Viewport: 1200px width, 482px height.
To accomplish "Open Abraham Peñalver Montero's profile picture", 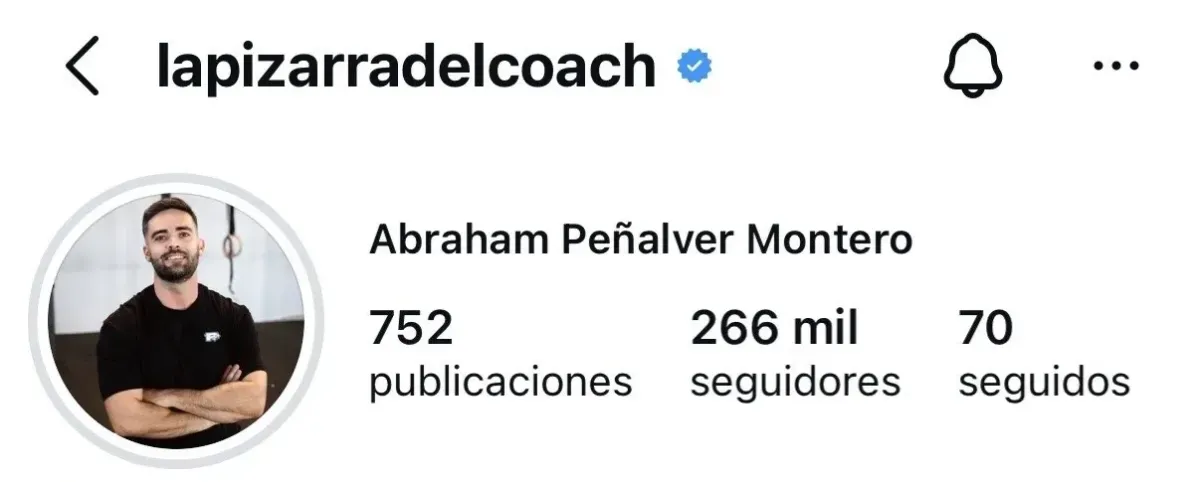I will click(177, 320).
